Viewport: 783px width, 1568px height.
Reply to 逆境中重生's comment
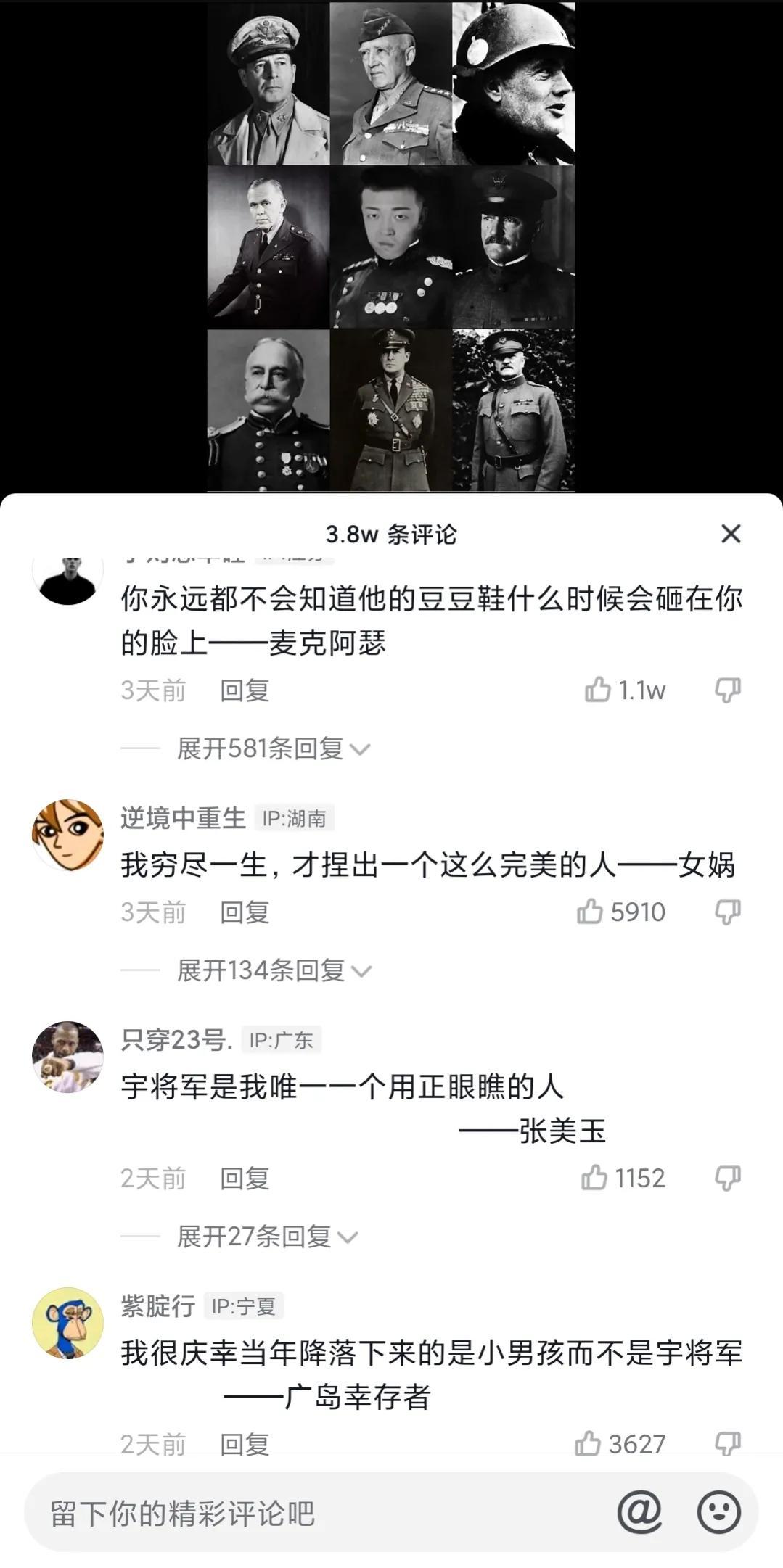(245, 912)
